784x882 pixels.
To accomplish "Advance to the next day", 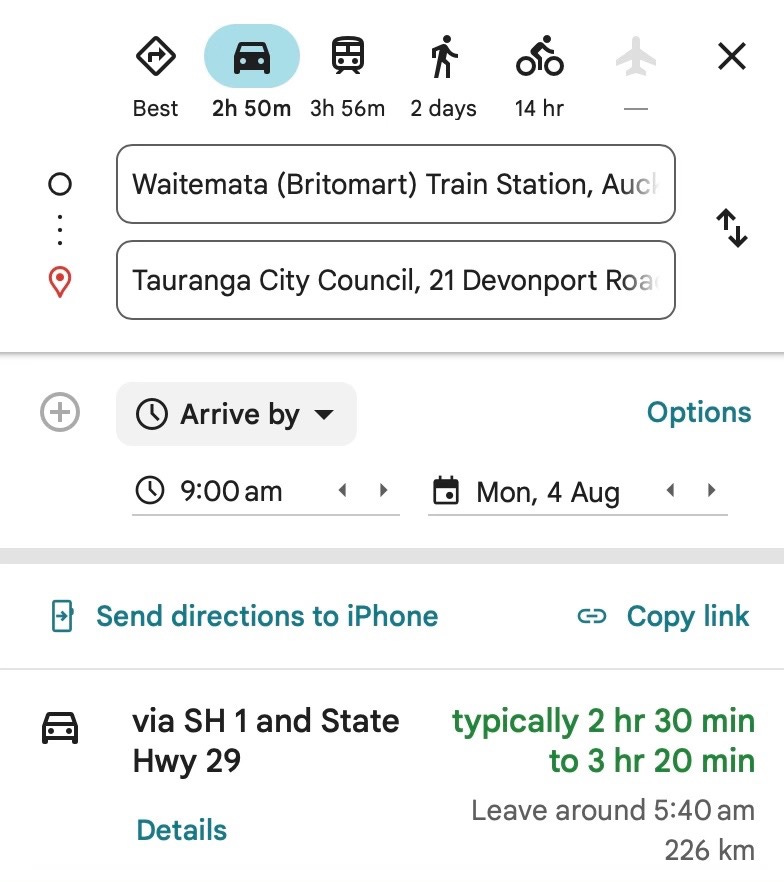I will pyautogui.click(x=711, y=491).
